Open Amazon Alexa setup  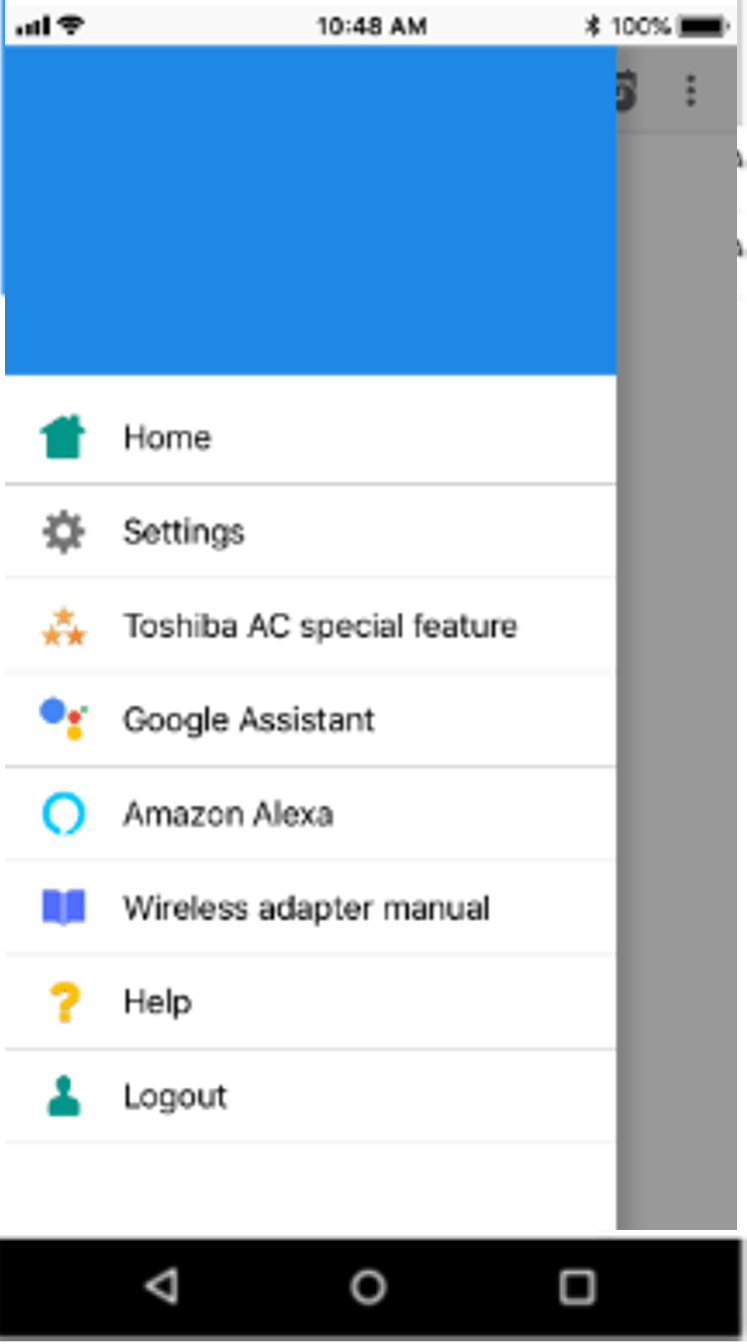pos(228,814)
